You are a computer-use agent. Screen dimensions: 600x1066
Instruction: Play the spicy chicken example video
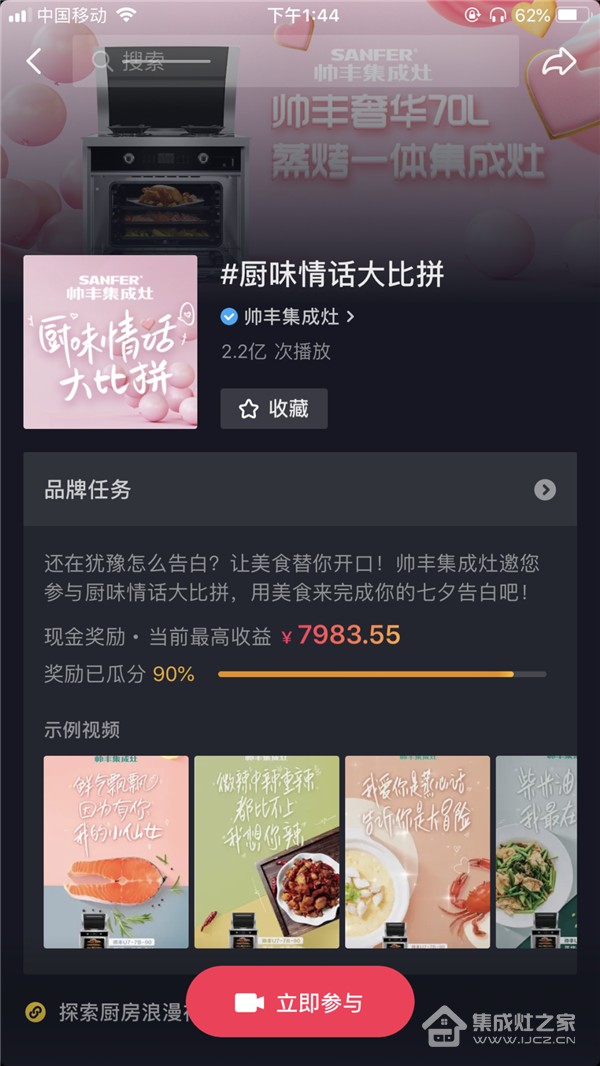266,851
